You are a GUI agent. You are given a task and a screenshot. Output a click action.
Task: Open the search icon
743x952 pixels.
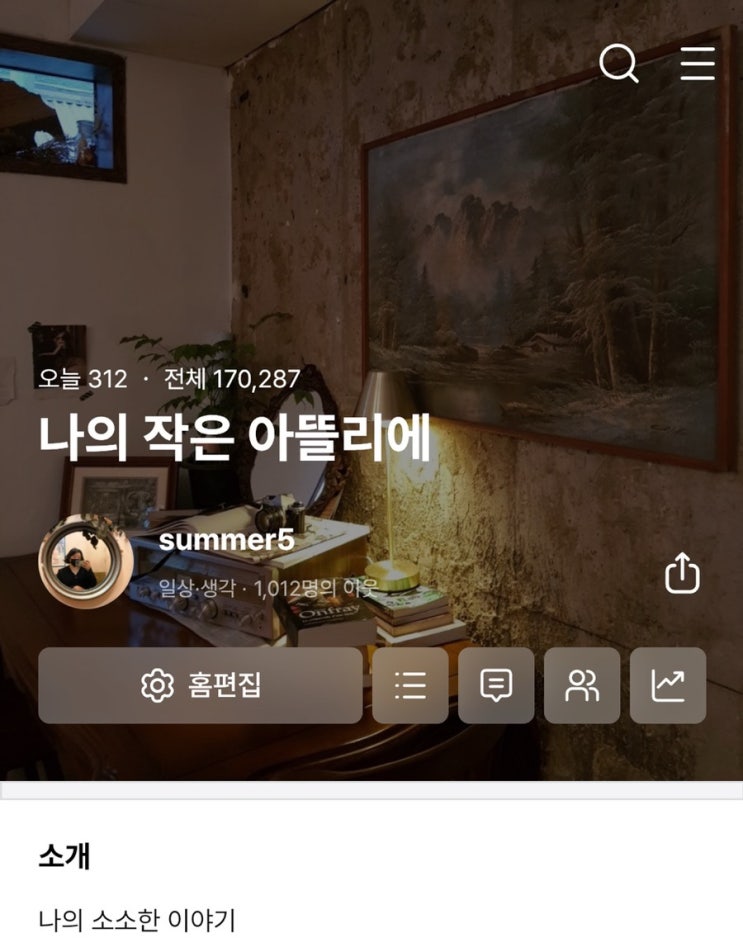pyautogui.click(x=618, y=65)
